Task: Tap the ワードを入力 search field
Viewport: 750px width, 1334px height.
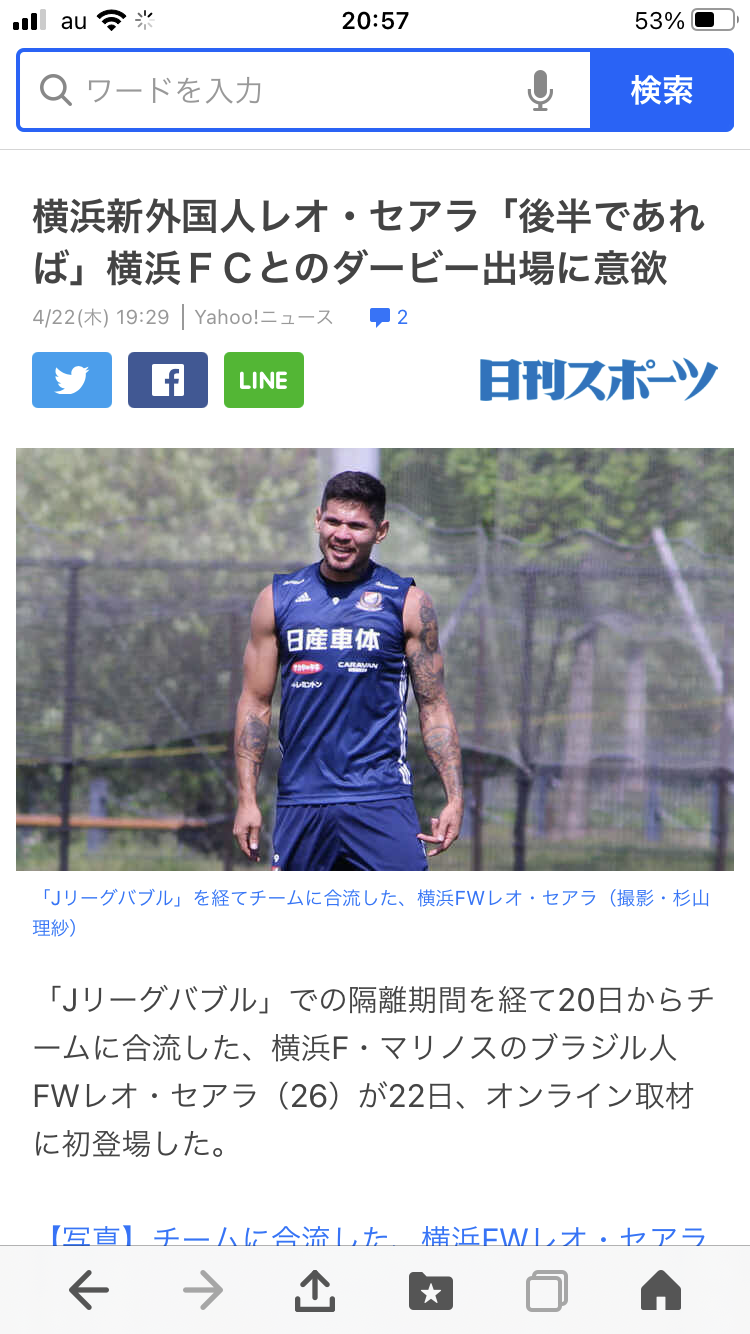Action: 290,91
